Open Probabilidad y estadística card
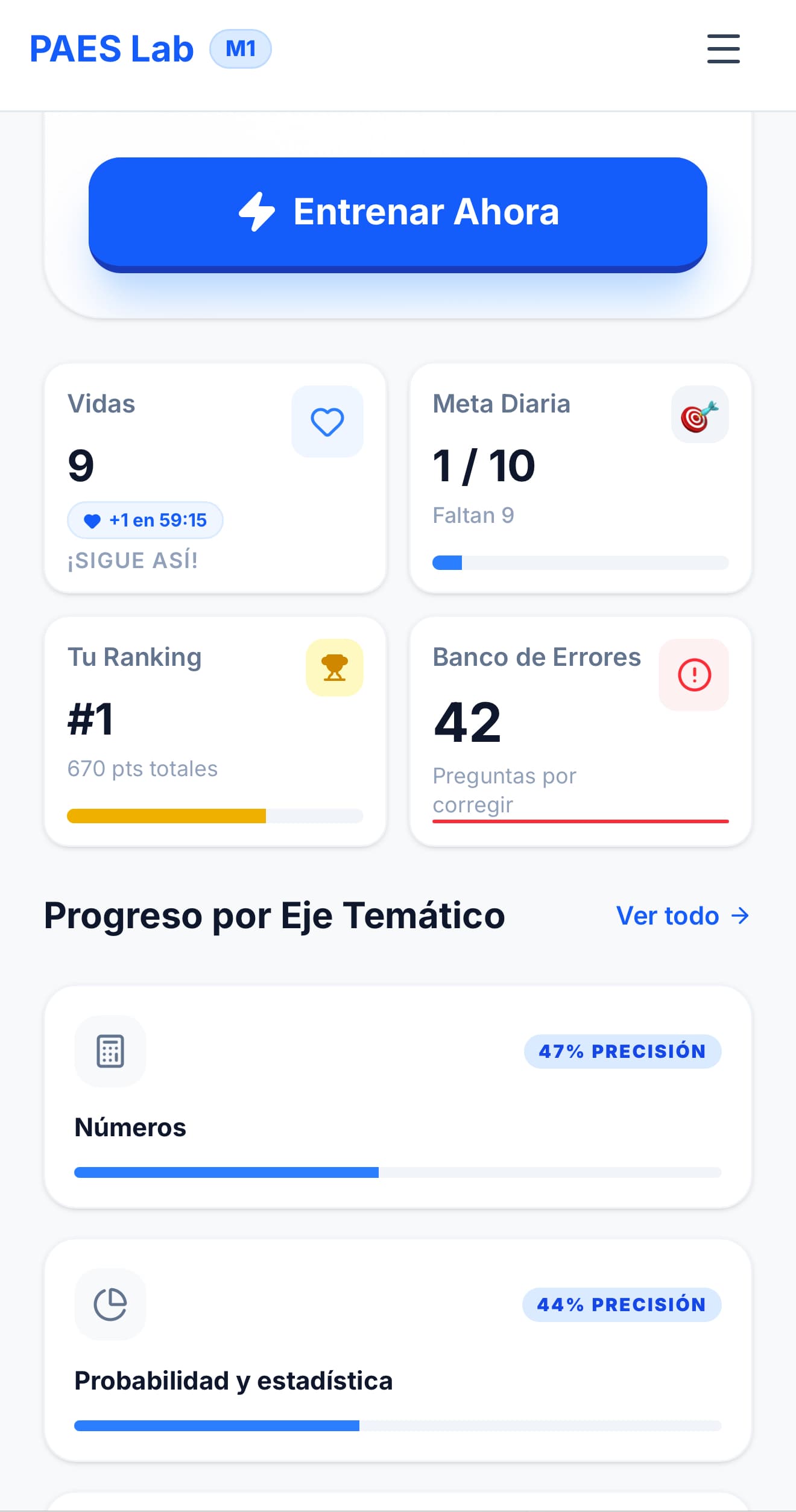796x1512 pixels. point(398,1350)
